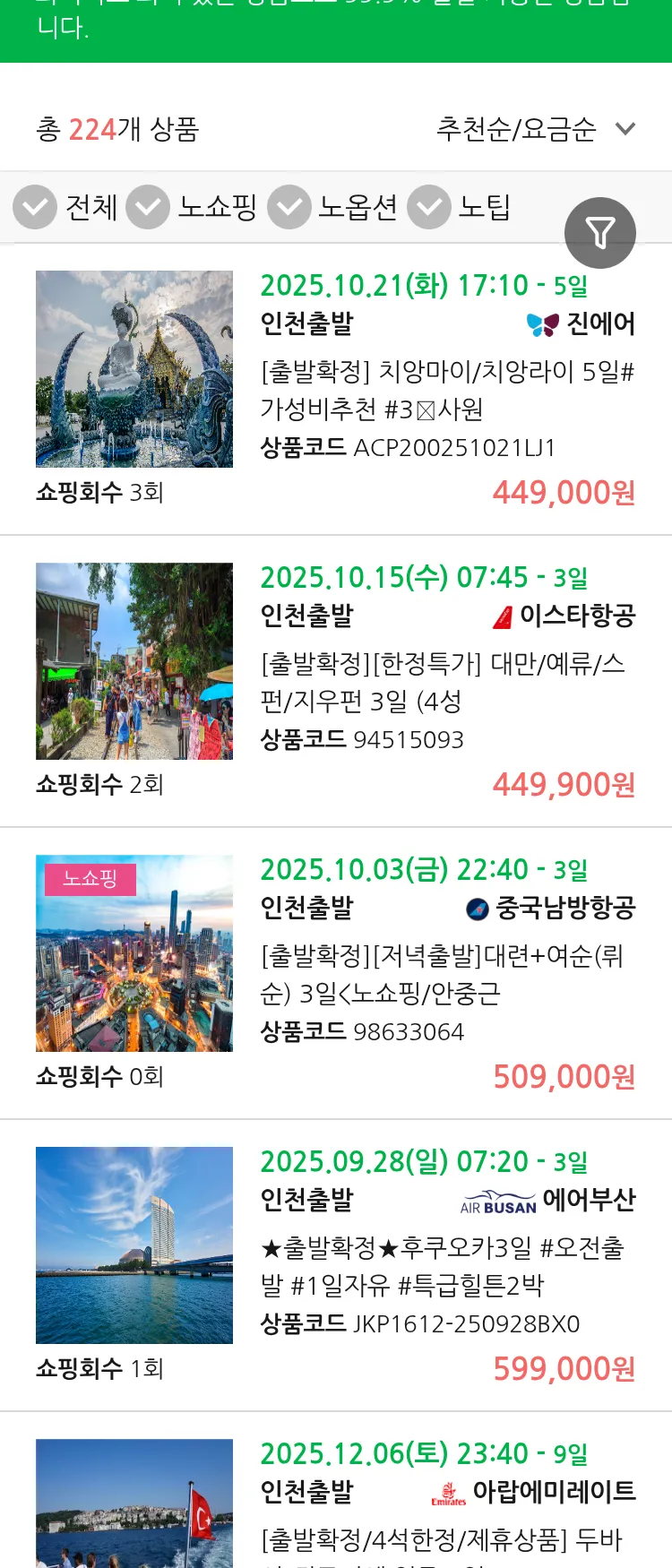Toggle the 전체 filter checkmark

tap(35, 207)
